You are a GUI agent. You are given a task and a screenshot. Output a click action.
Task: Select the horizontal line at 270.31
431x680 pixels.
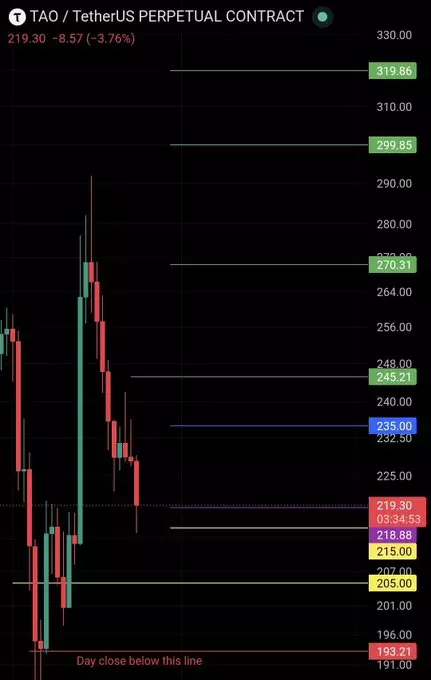pyautogui.click(x=269, y=264)
